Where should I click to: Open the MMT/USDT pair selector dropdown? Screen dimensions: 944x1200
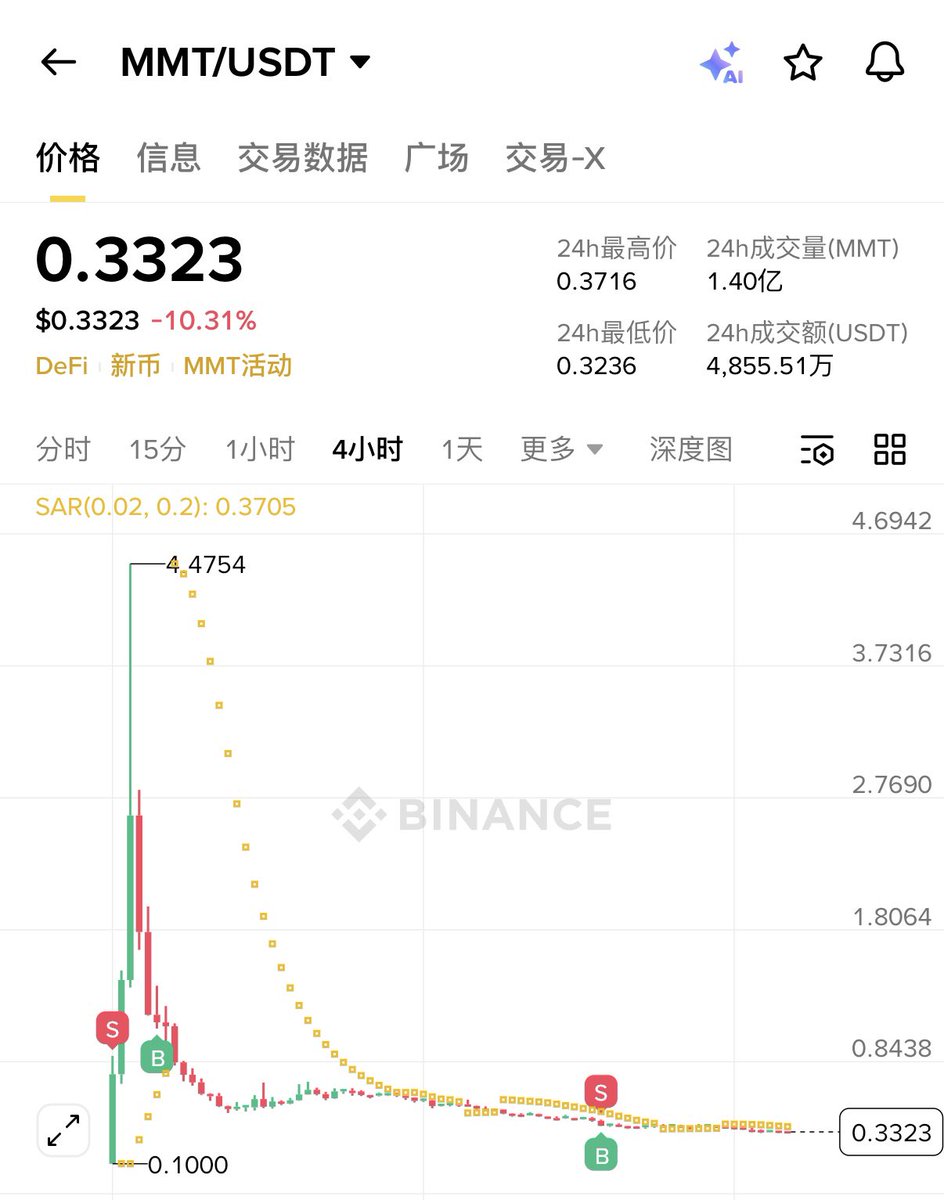point(245,63)
